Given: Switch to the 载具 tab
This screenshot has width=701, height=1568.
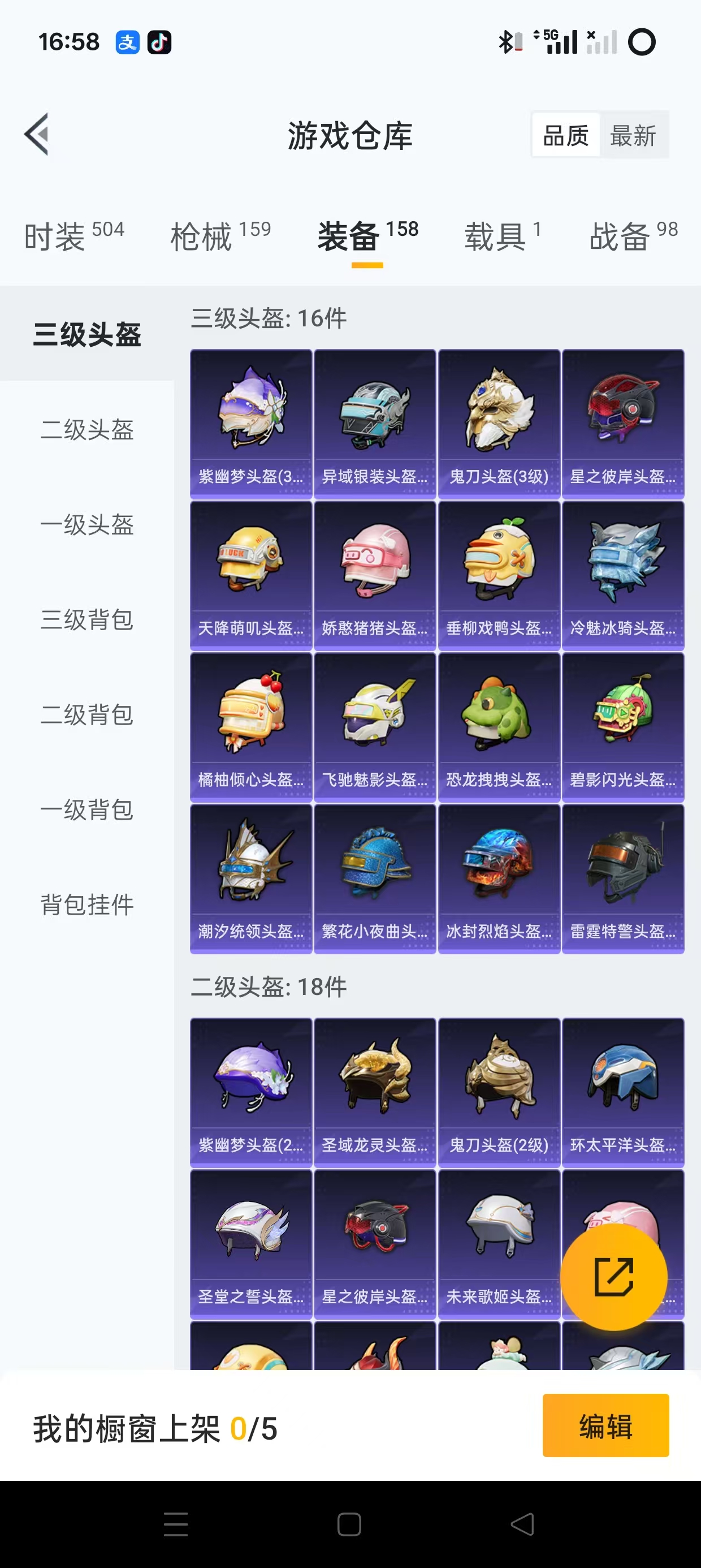Looking at the screenshot, I should (x=503, y=235).
